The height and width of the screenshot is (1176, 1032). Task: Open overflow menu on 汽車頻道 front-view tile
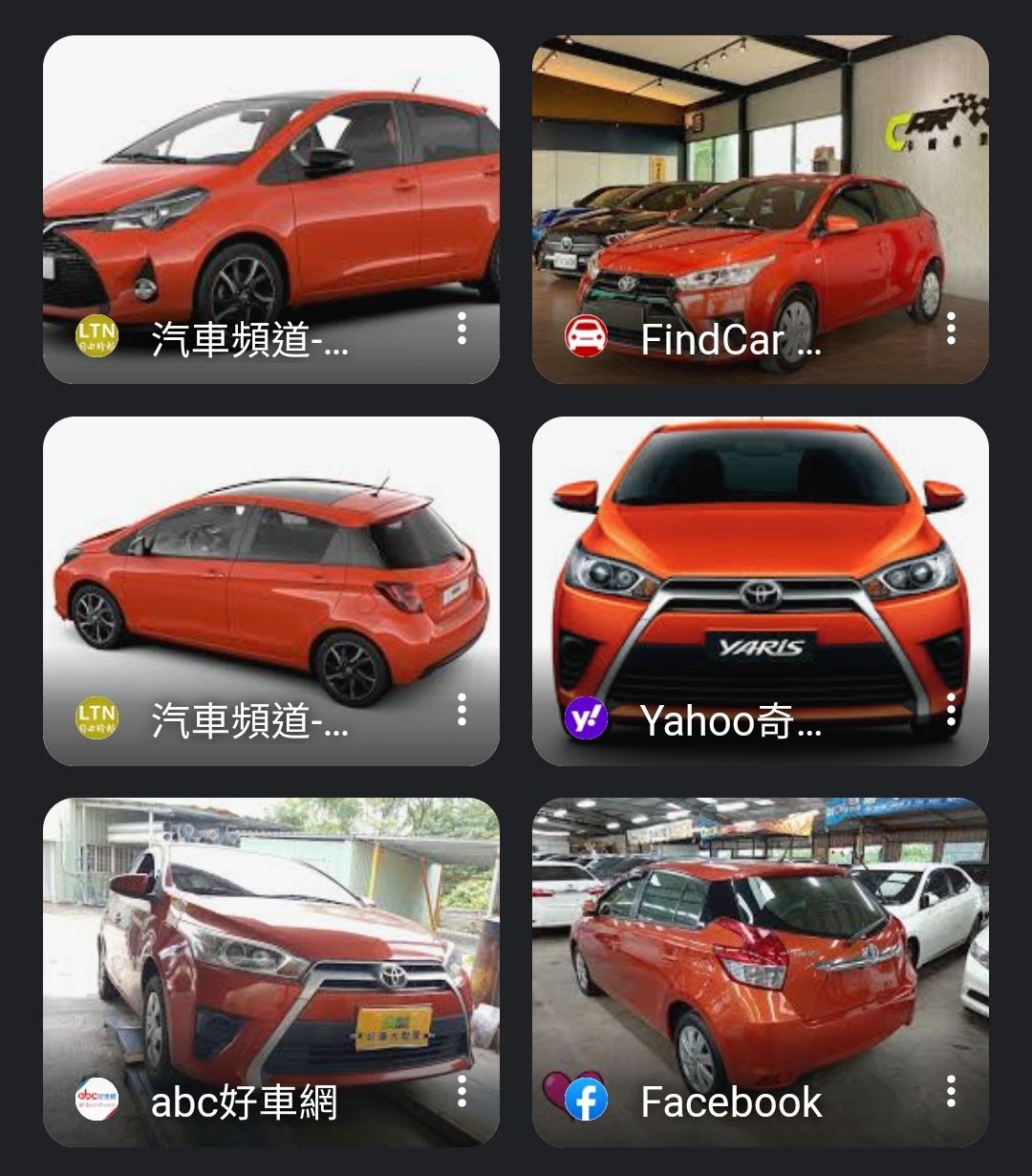[x=462, y=329]
